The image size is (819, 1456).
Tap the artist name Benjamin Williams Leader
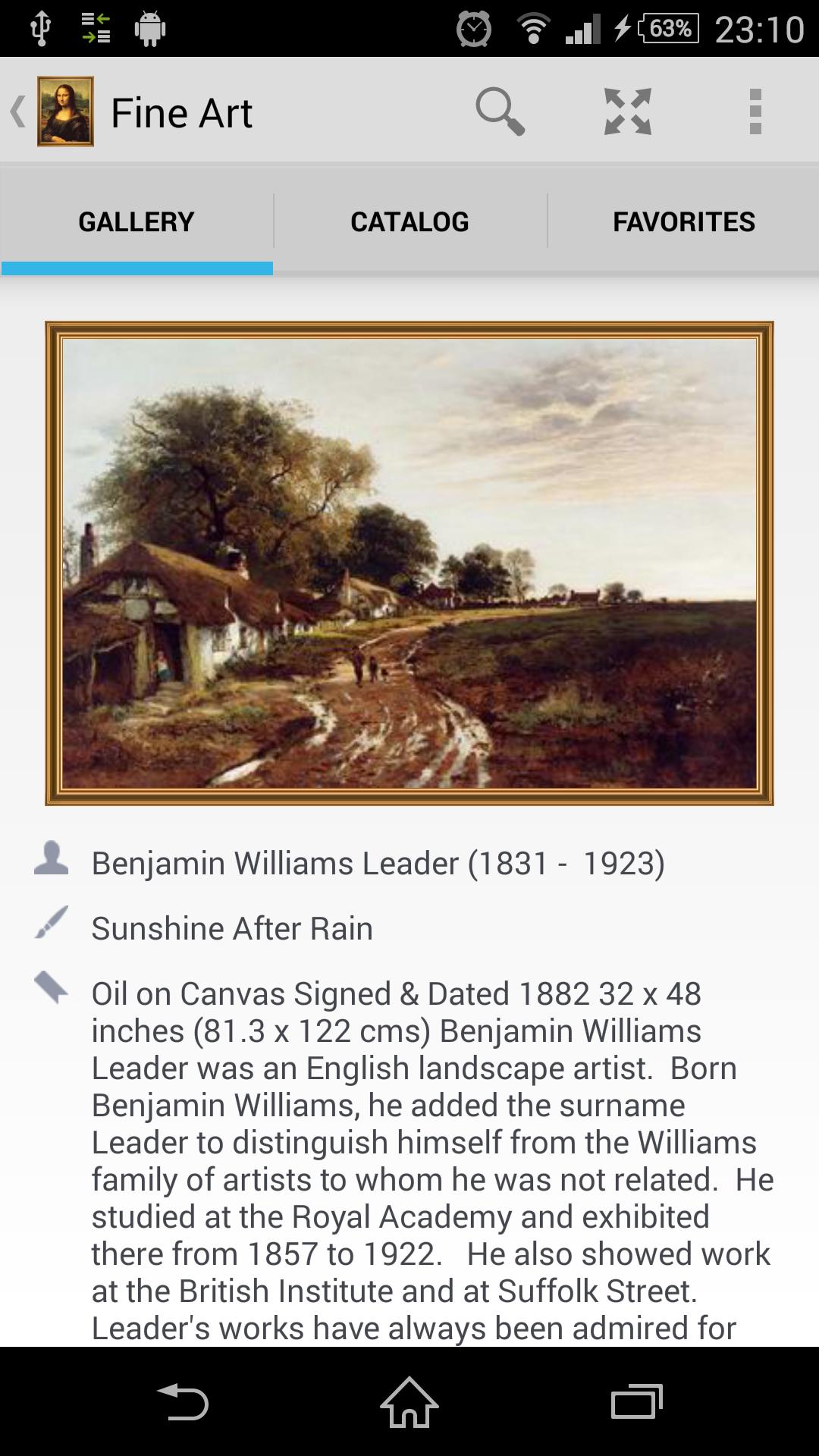click(x=379, y=860)
